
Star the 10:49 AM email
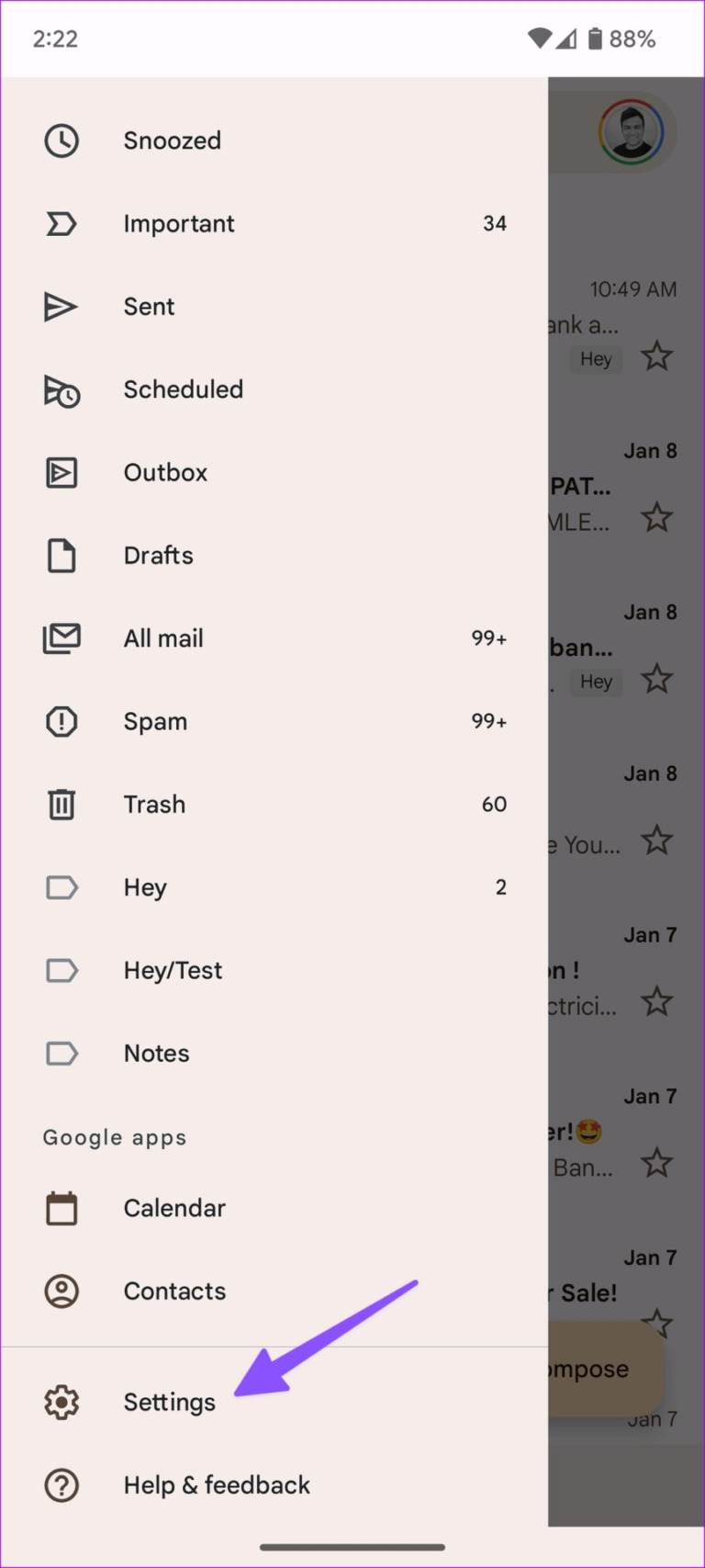coord(656,355)
